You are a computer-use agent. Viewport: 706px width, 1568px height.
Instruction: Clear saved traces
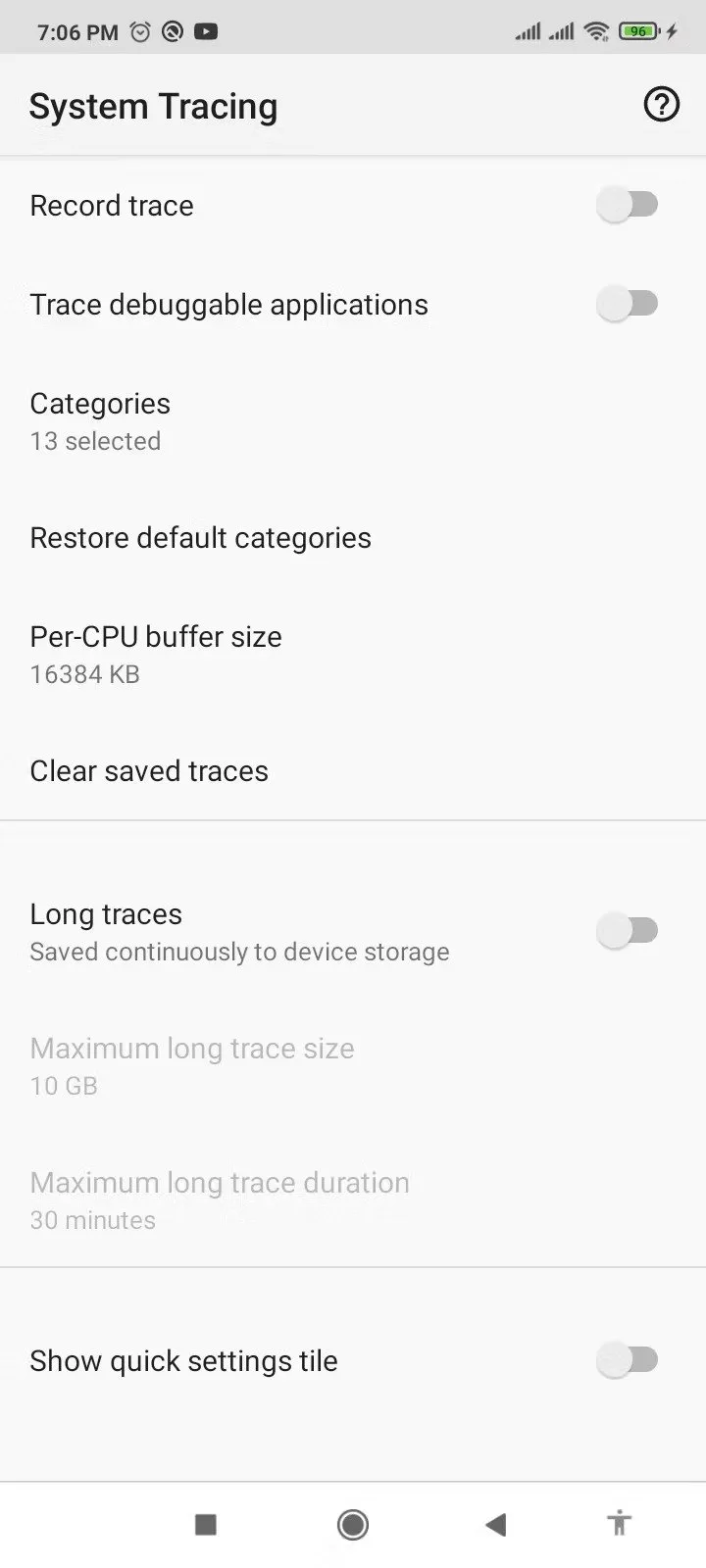(149, 771)
